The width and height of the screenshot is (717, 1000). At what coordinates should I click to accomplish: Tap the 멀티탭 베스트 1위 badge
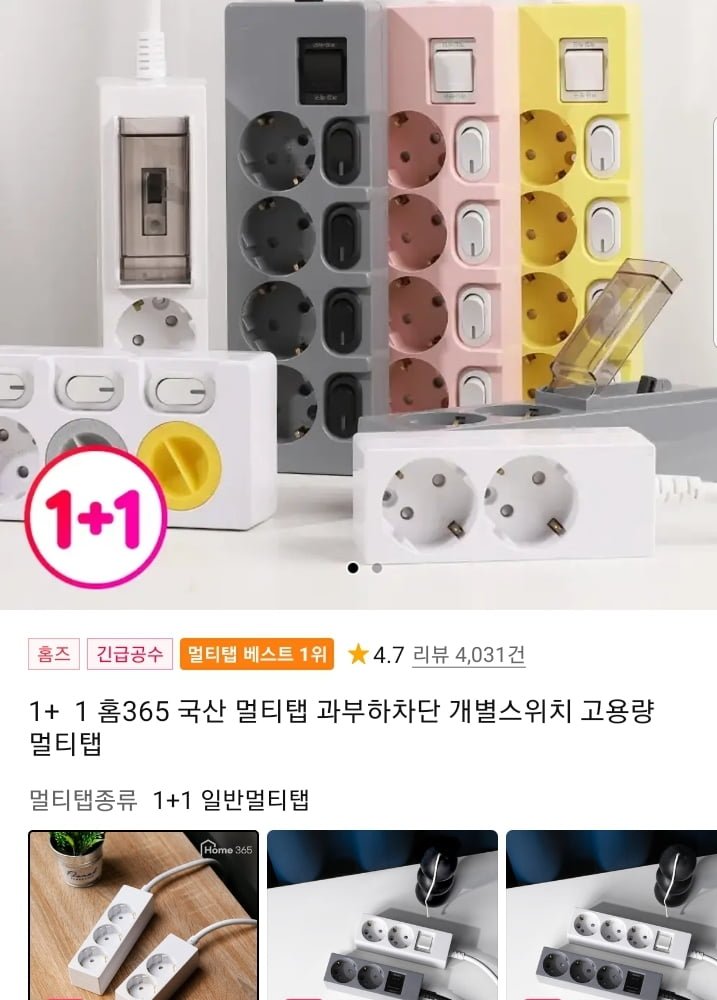tap(256, 655)
